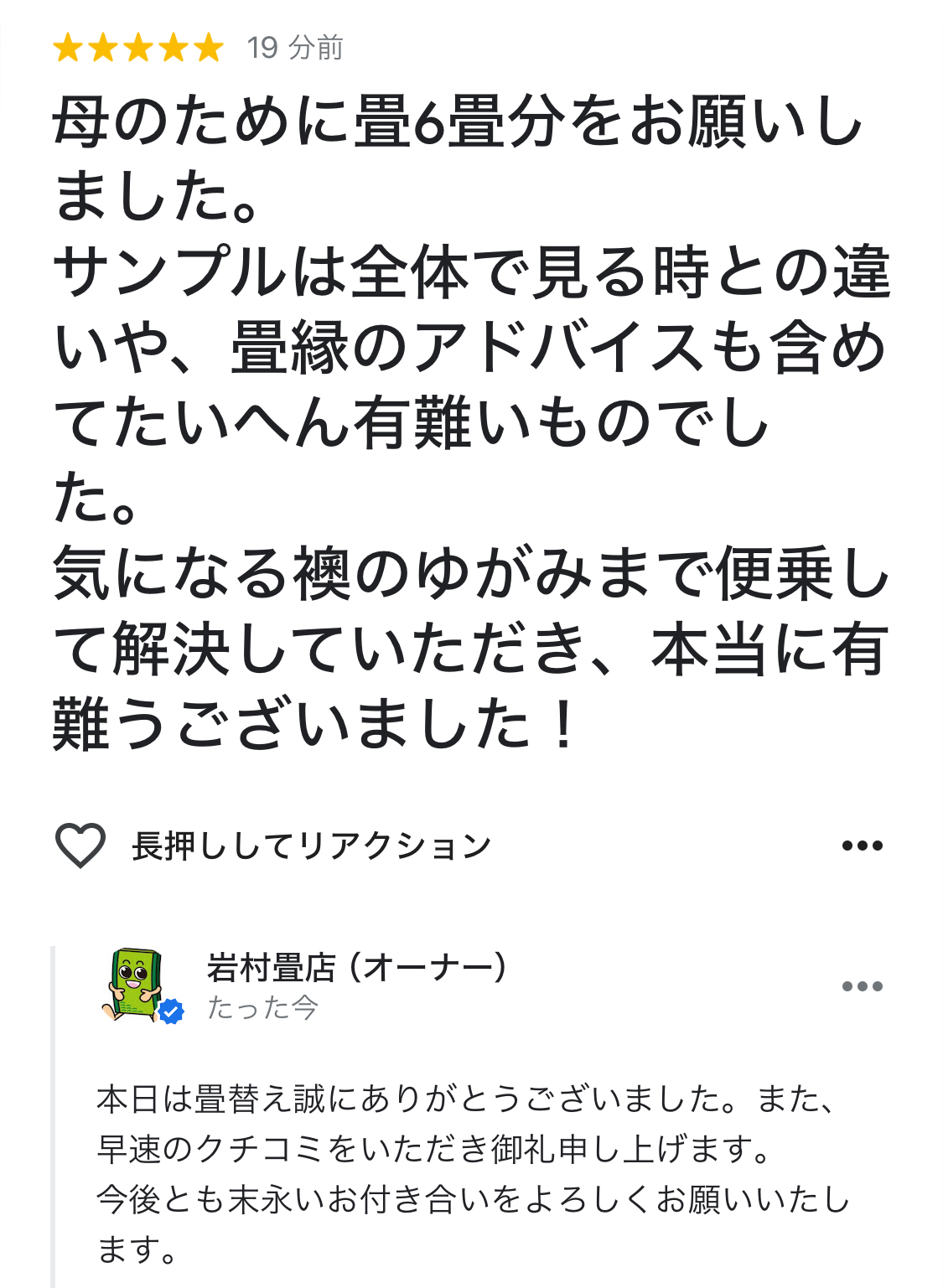The width and height of the screenshot is (943, 1288).
Task: Open the review's three-dot overflow menu
Action: (862, 846)
